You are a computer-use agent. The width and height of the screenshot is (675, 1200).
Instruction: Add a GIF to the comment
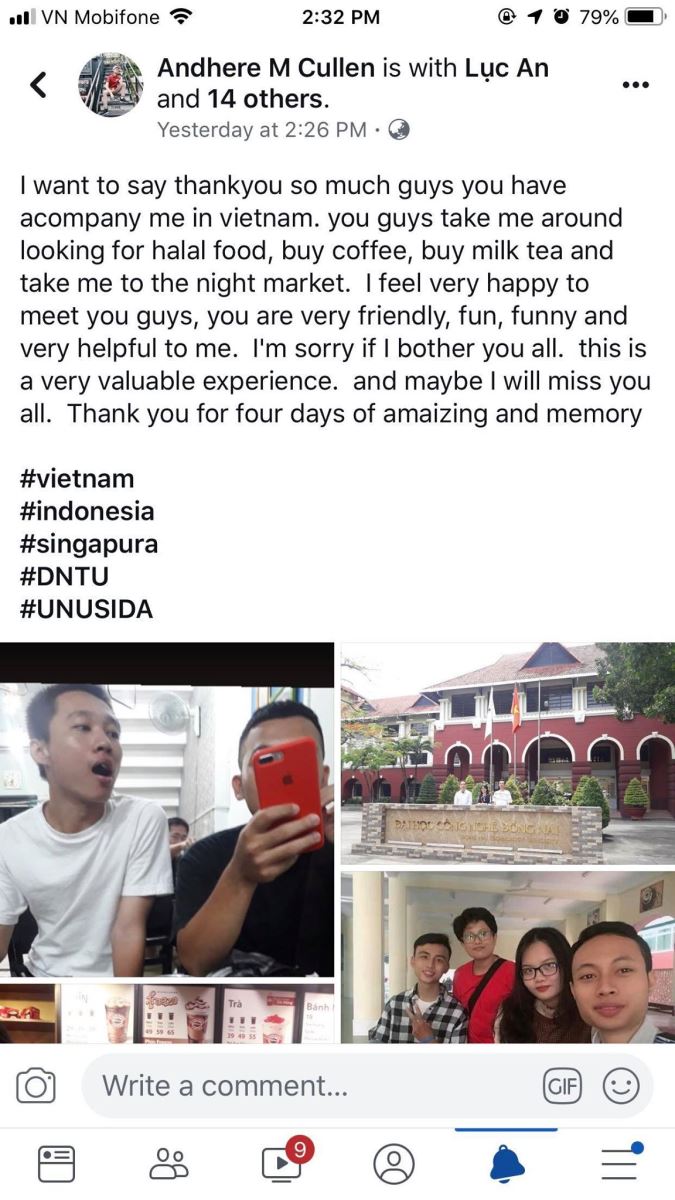[561, 1086]
